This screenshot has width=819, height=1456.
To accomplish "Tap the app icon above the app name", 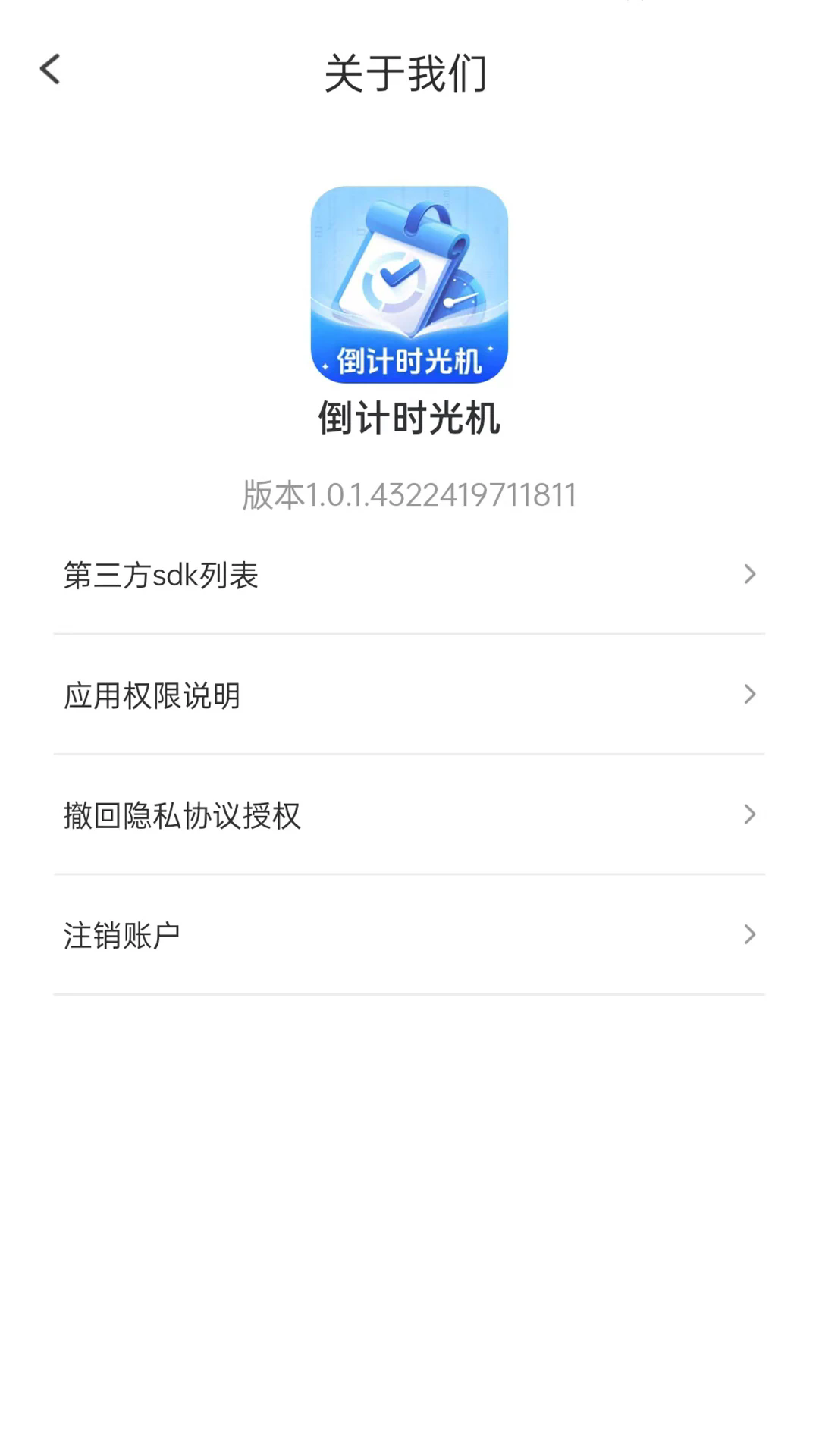I will point(409,286).
